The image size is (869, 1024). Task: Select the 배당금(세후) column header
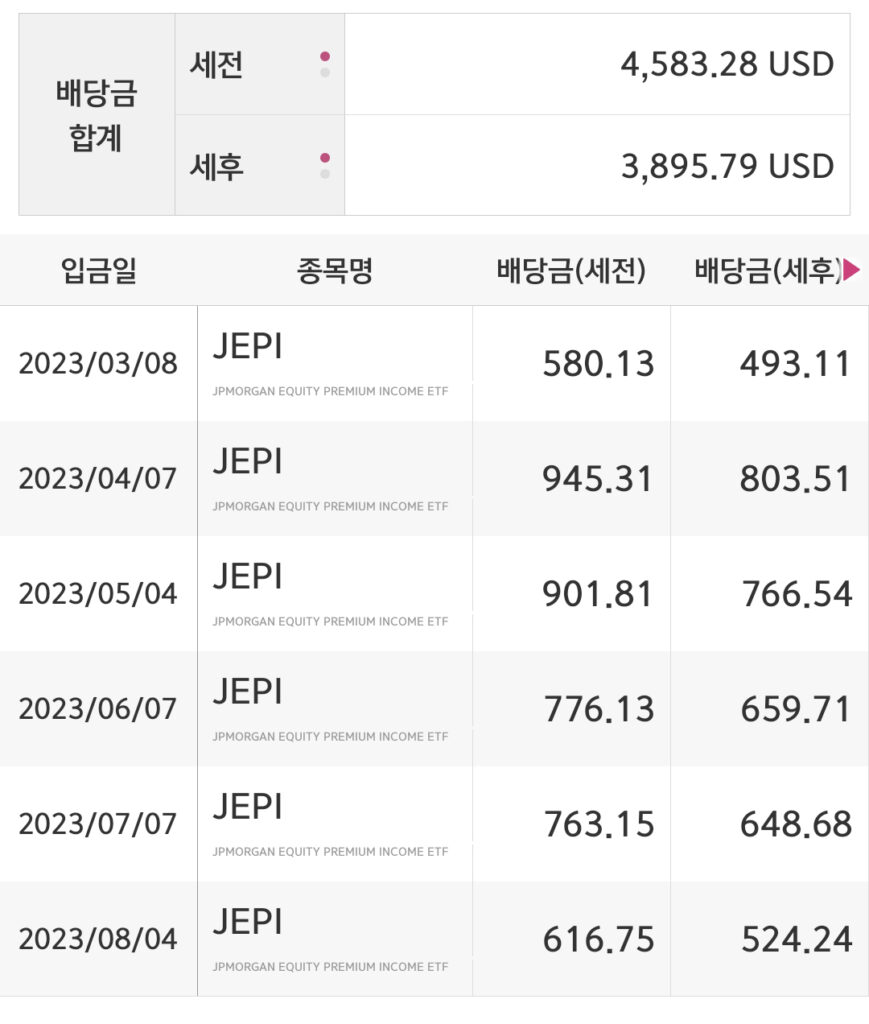pos(770,268)
